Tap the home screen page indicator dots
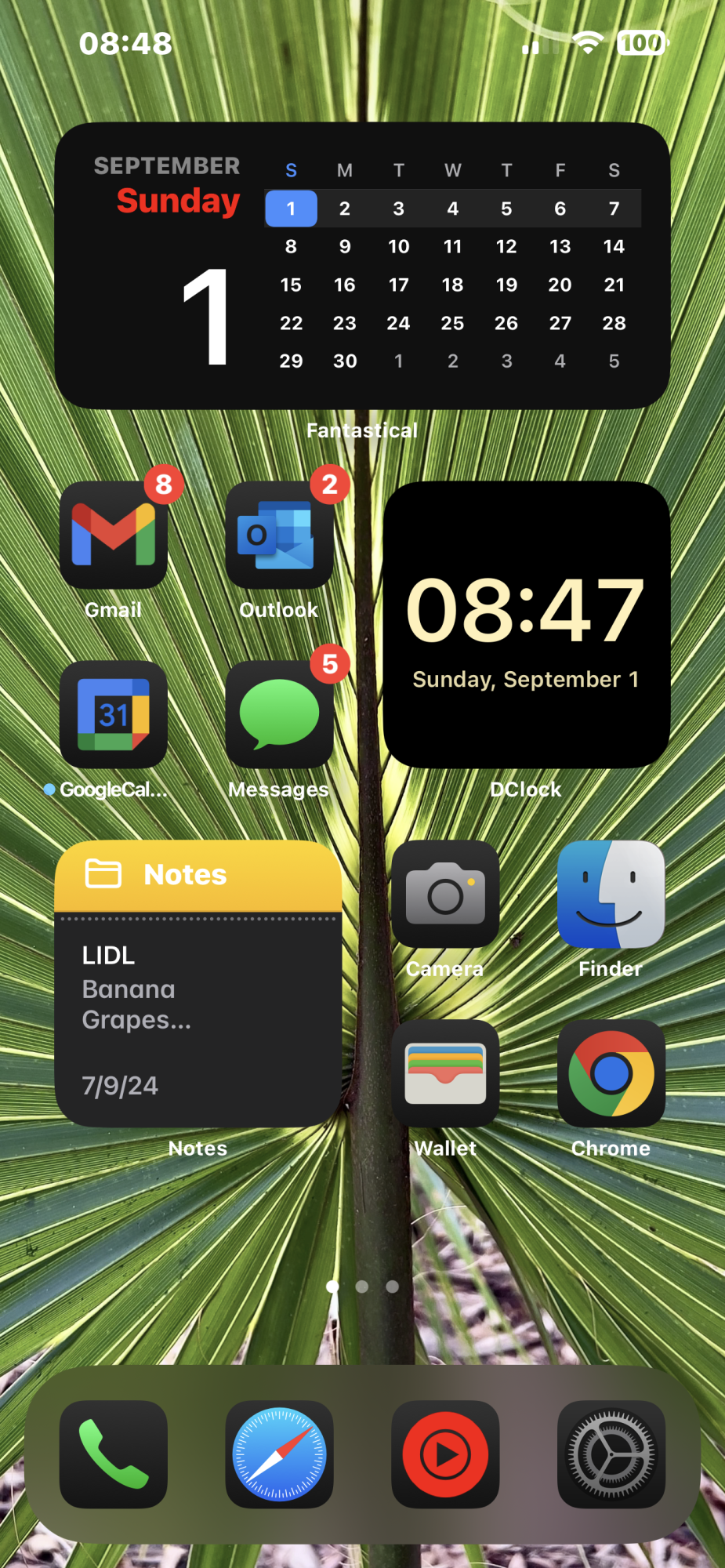Image resolution: width=725 pixels, height=1568 pixels. pos(362,1287)
